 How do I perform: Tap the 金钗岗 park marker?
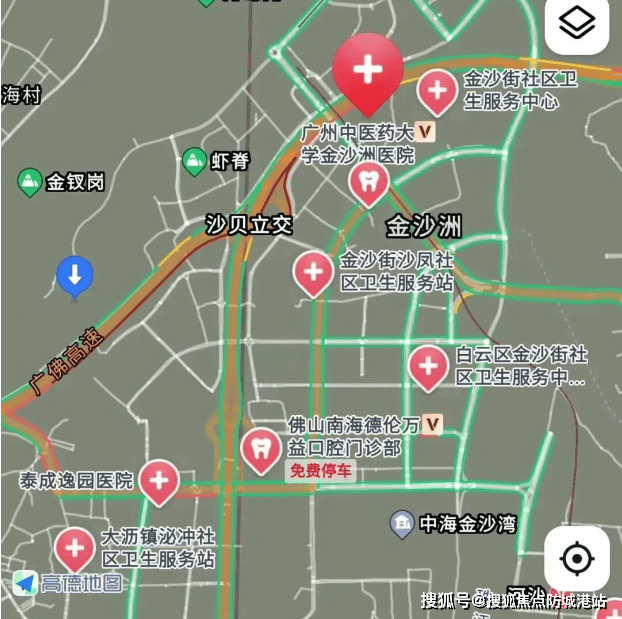tap(31, 182)
